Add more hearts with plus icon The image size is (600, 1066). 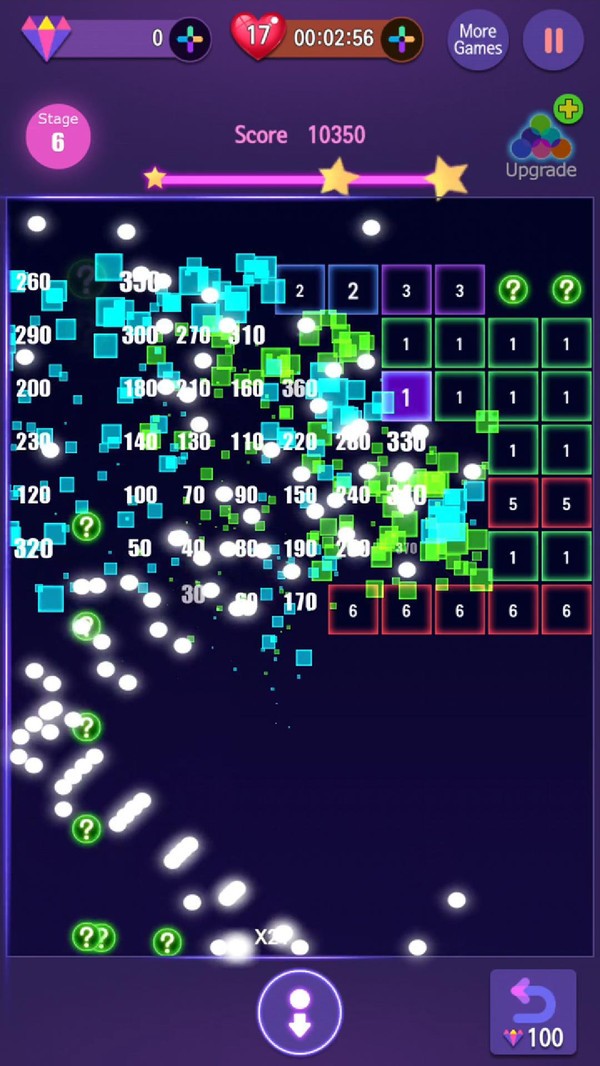point(401,40)
